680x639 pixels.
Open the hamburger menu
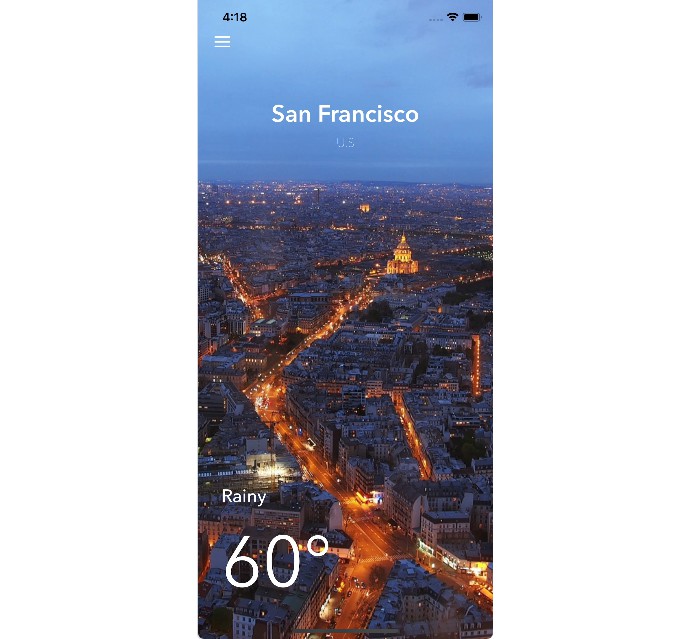222,42
